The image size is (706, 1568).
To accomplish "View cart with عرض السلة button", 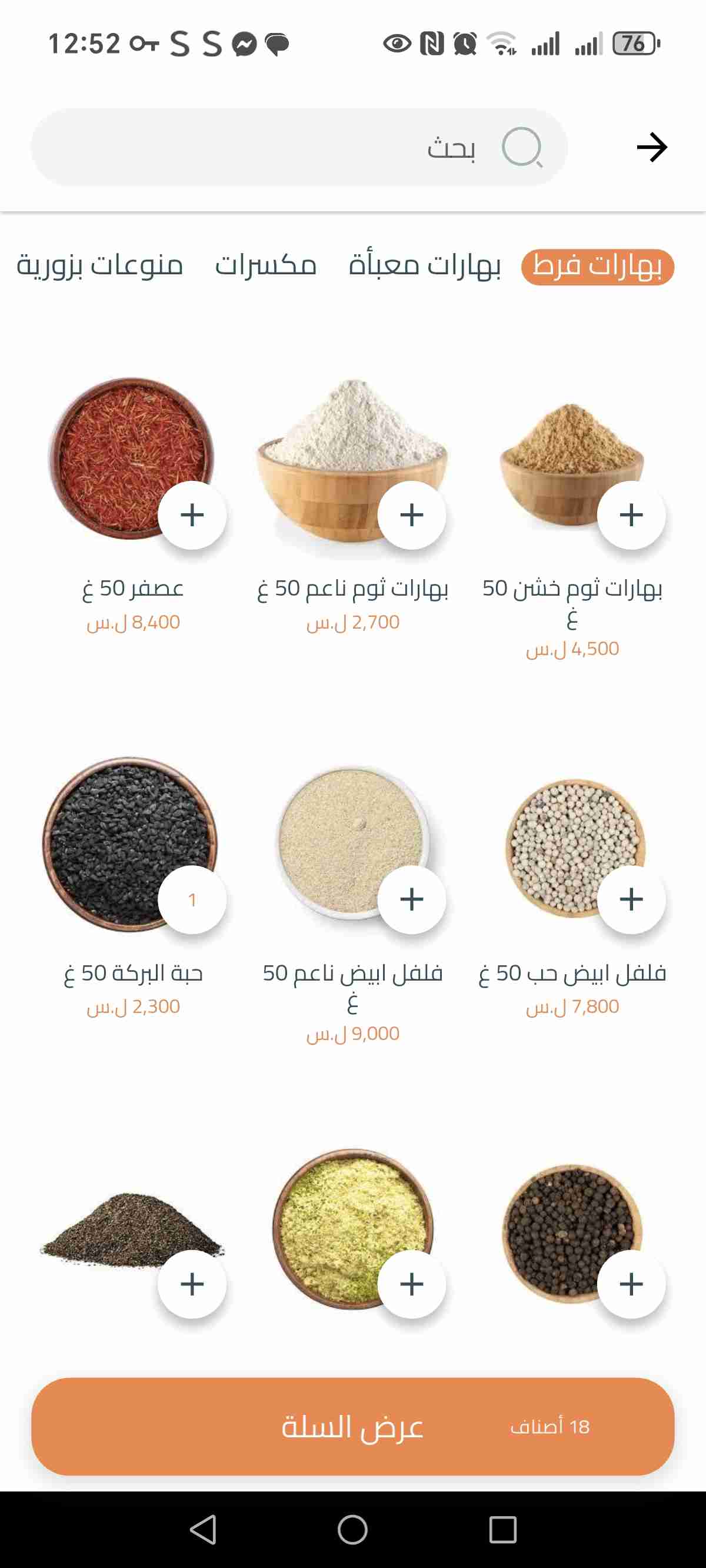I will 353,1426.
